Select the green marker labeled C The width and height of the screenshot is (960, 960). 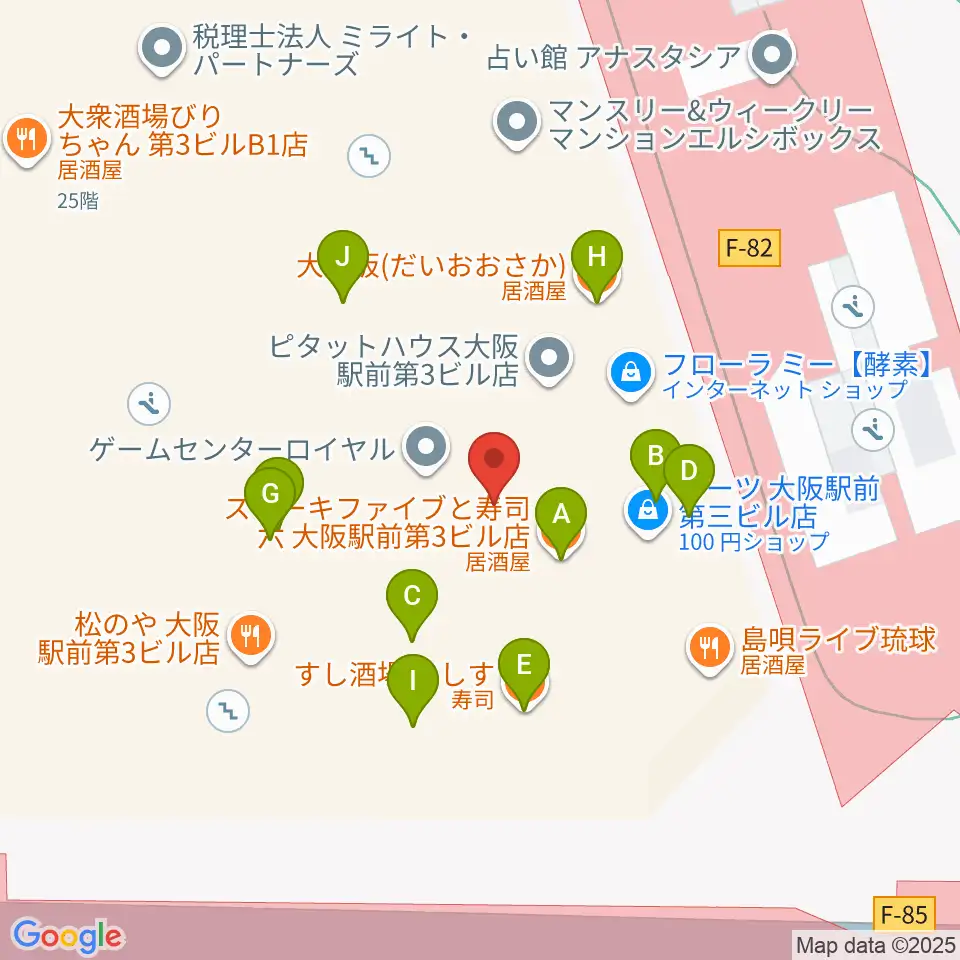pos(412,602)
